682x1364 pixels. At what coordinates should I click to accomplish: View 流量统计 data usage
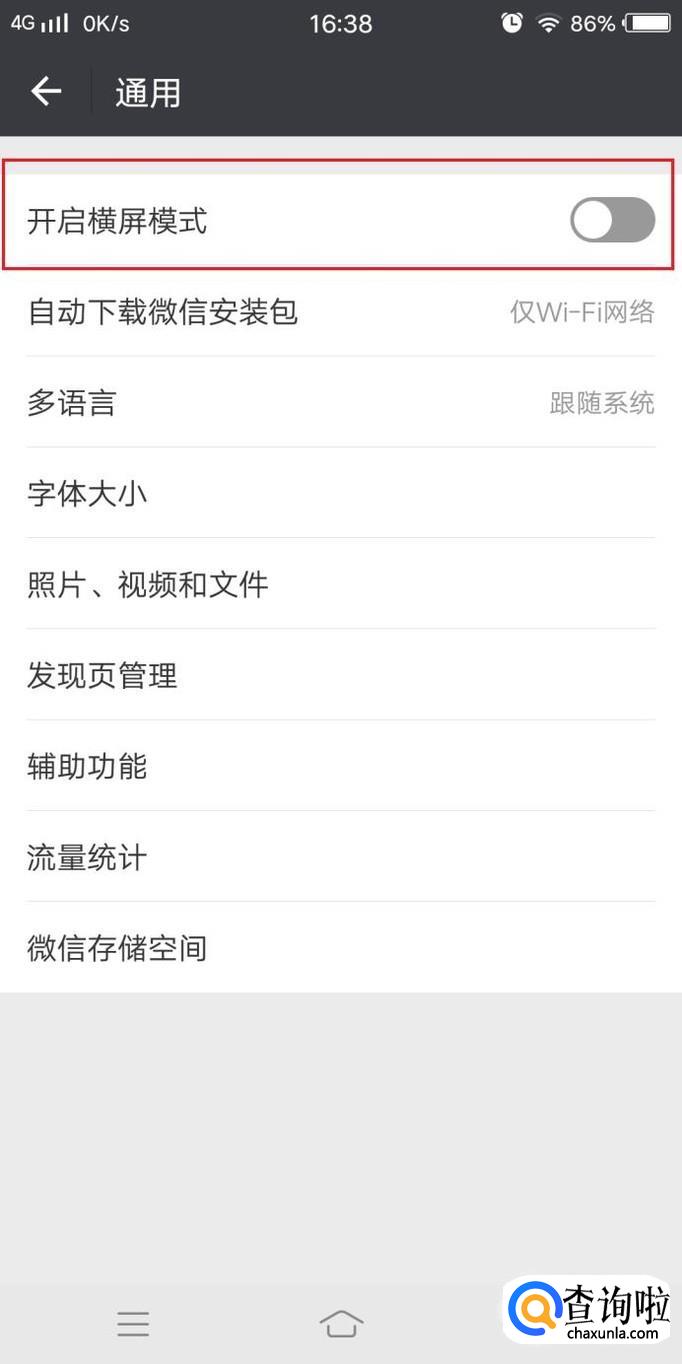340,858
